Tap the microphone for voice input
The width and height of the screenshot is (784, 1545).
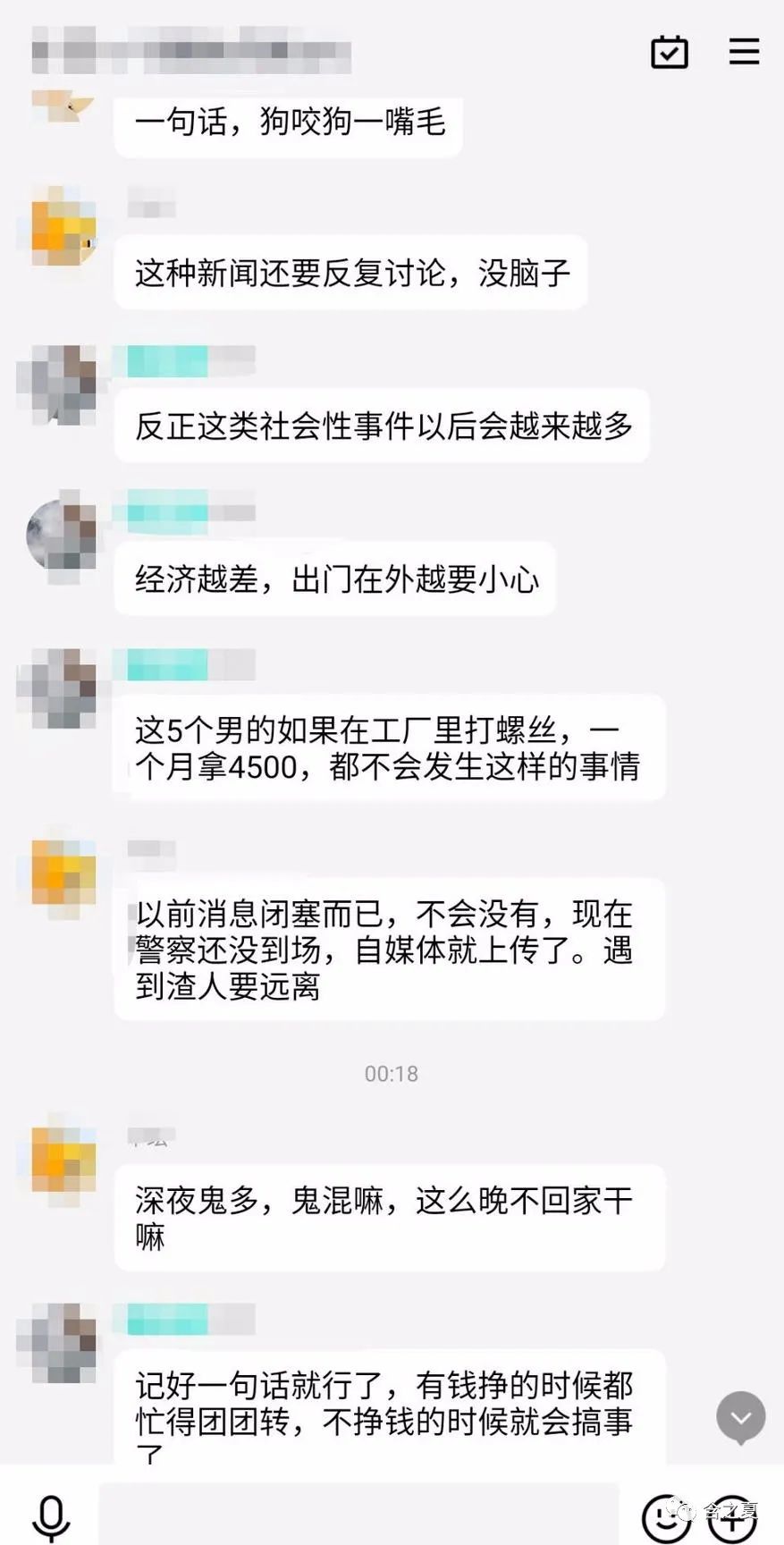click(x=51, y=1516)
